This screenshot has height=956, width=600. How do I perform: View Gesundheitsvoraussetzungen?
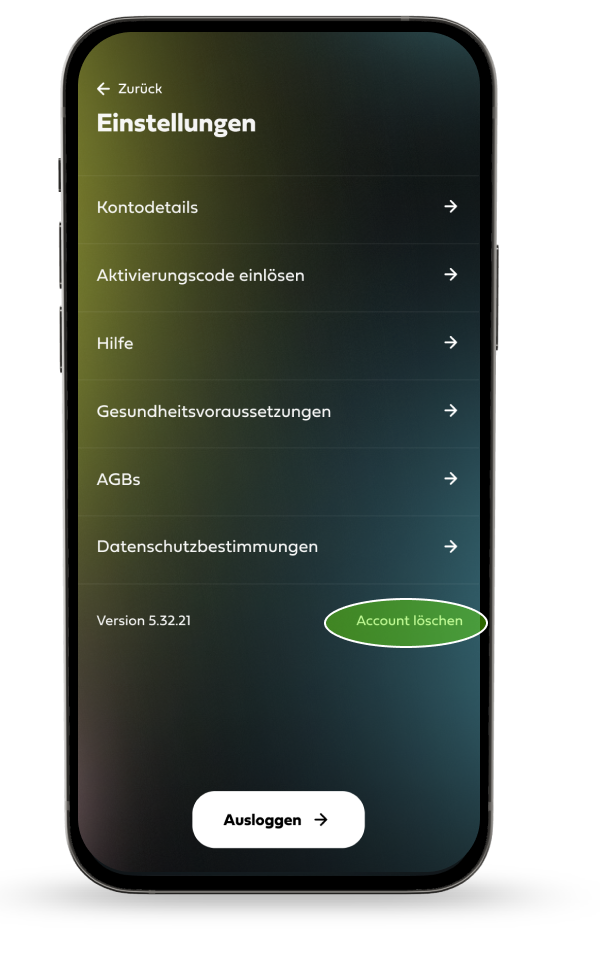tap(277, 411)
